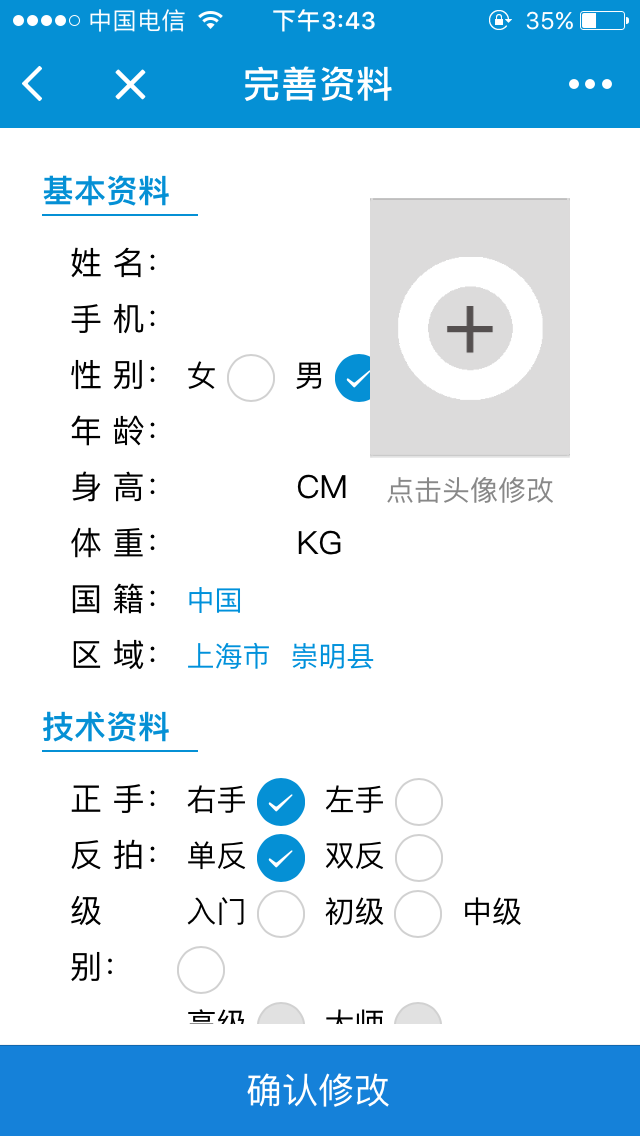Pick the 入门 level

[x=281, y=914]
